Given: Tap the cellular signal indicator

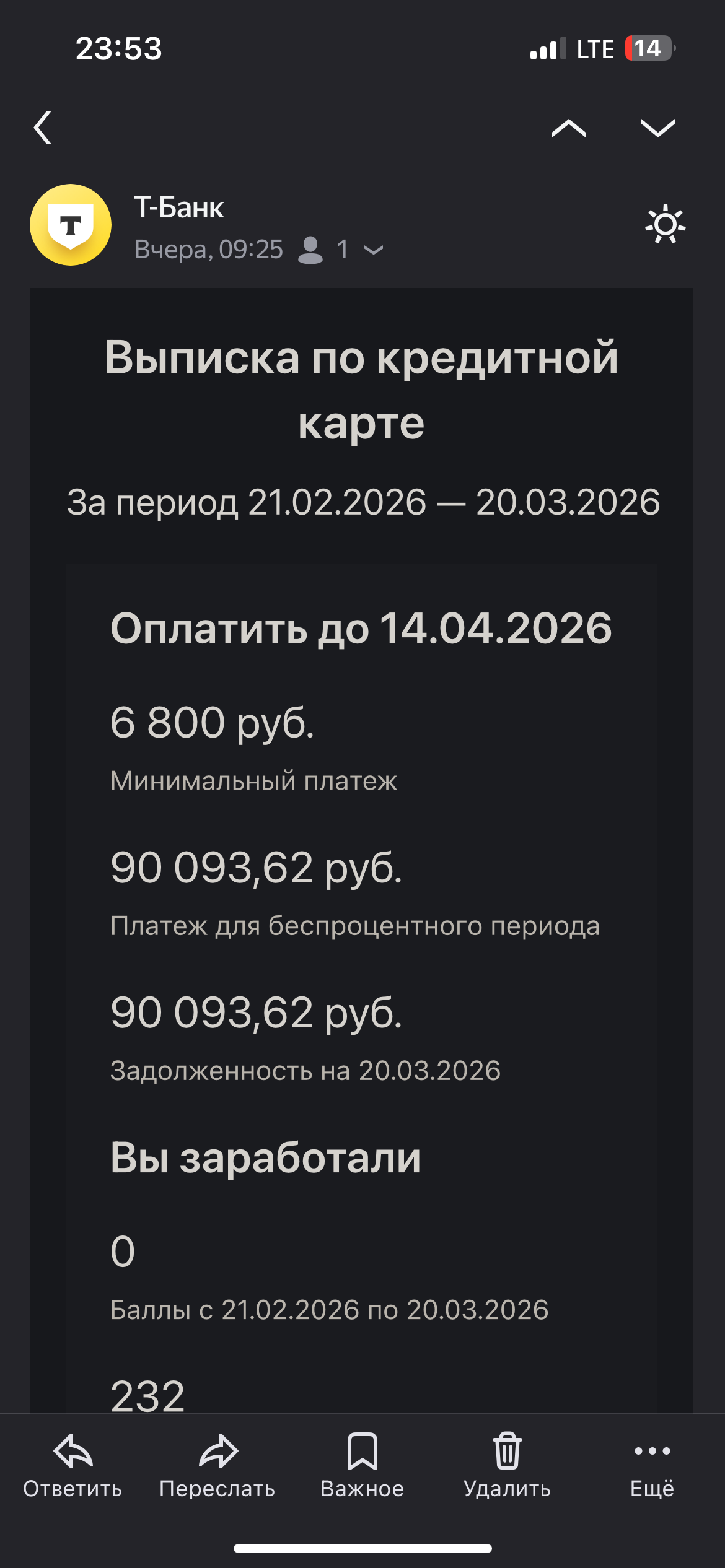Looking at the screenshot, I should point(545,49).
